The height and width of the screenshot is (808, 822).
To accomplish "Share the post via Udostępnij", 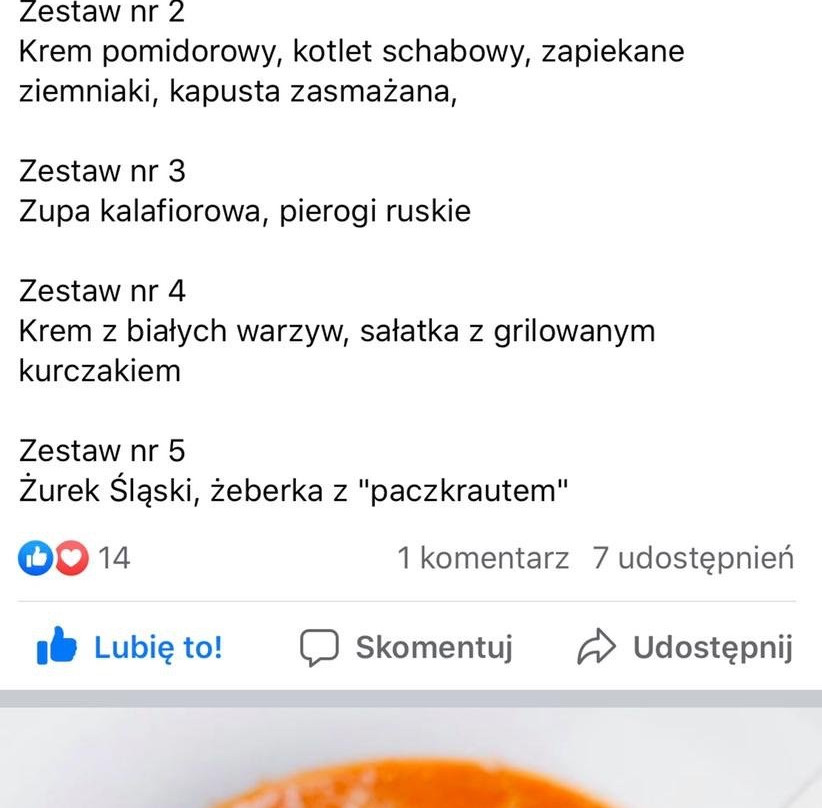I will pyautogui.click(x=686, y=648).
